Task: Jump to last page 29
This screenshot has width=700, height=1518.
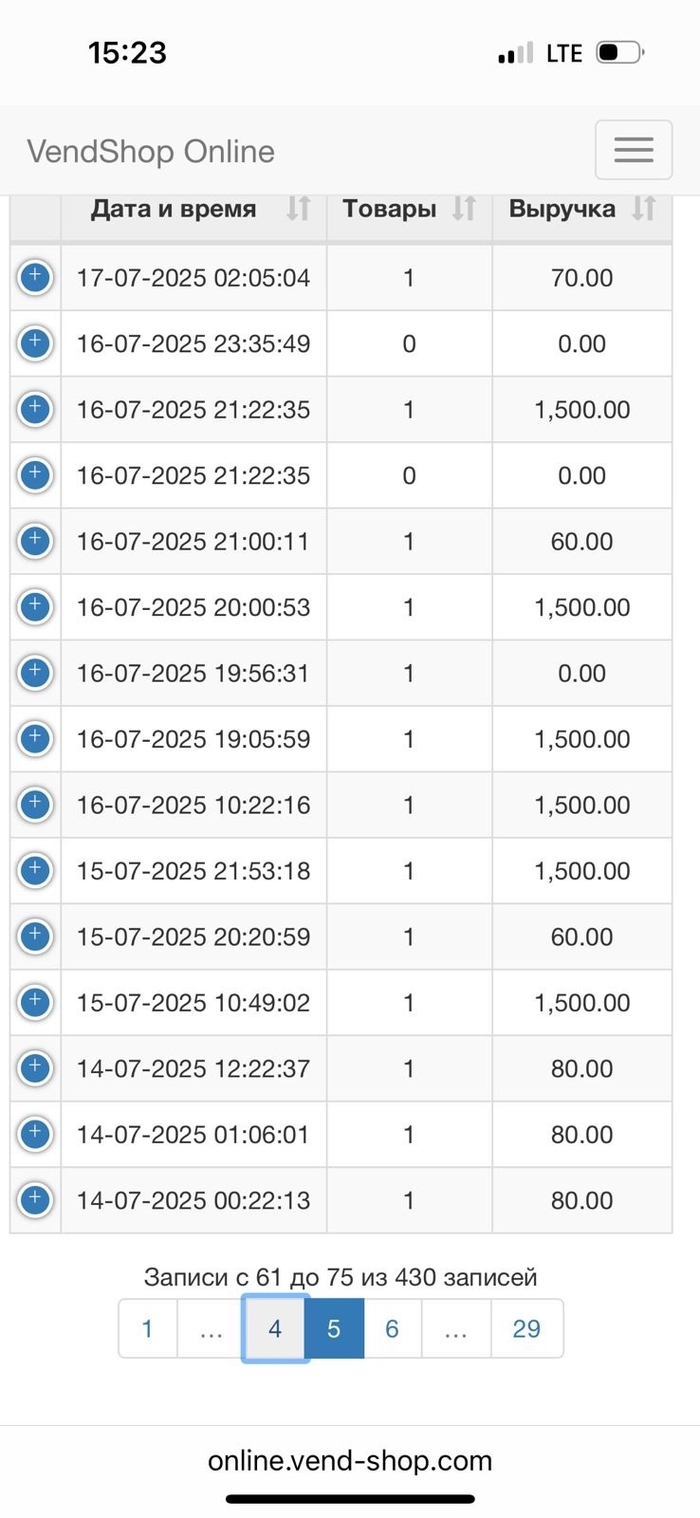Action: point(527,1328)
